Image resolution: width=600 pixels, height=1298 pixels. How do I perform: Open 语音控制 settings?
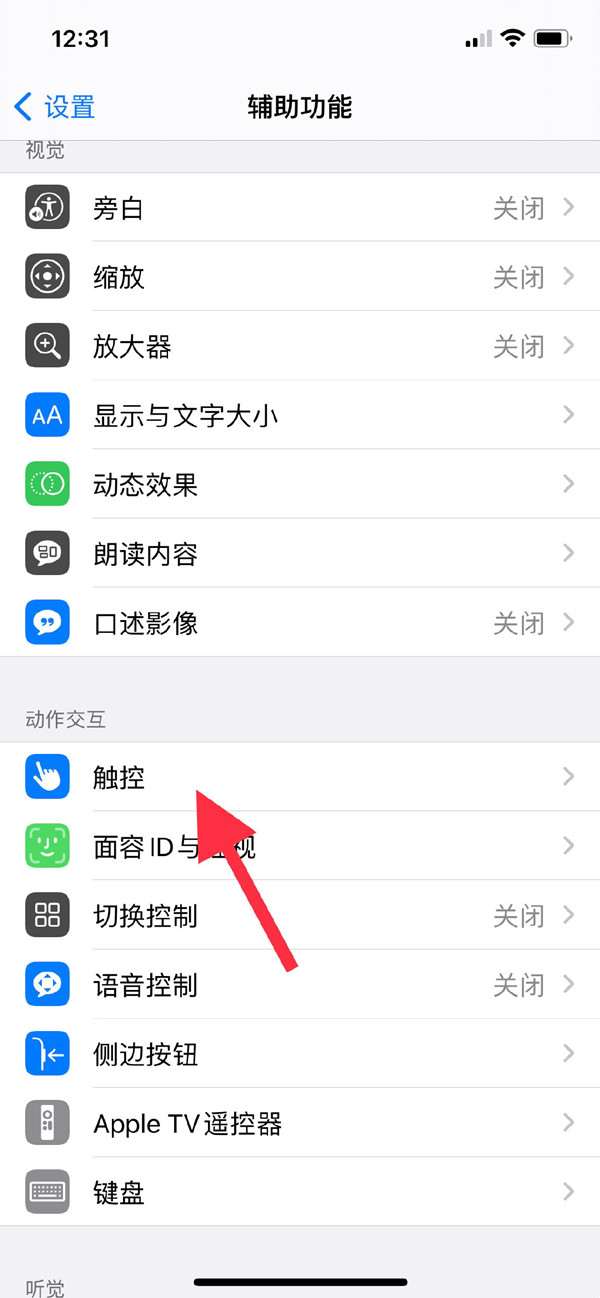pyautogui.click(x=300, y=985)
